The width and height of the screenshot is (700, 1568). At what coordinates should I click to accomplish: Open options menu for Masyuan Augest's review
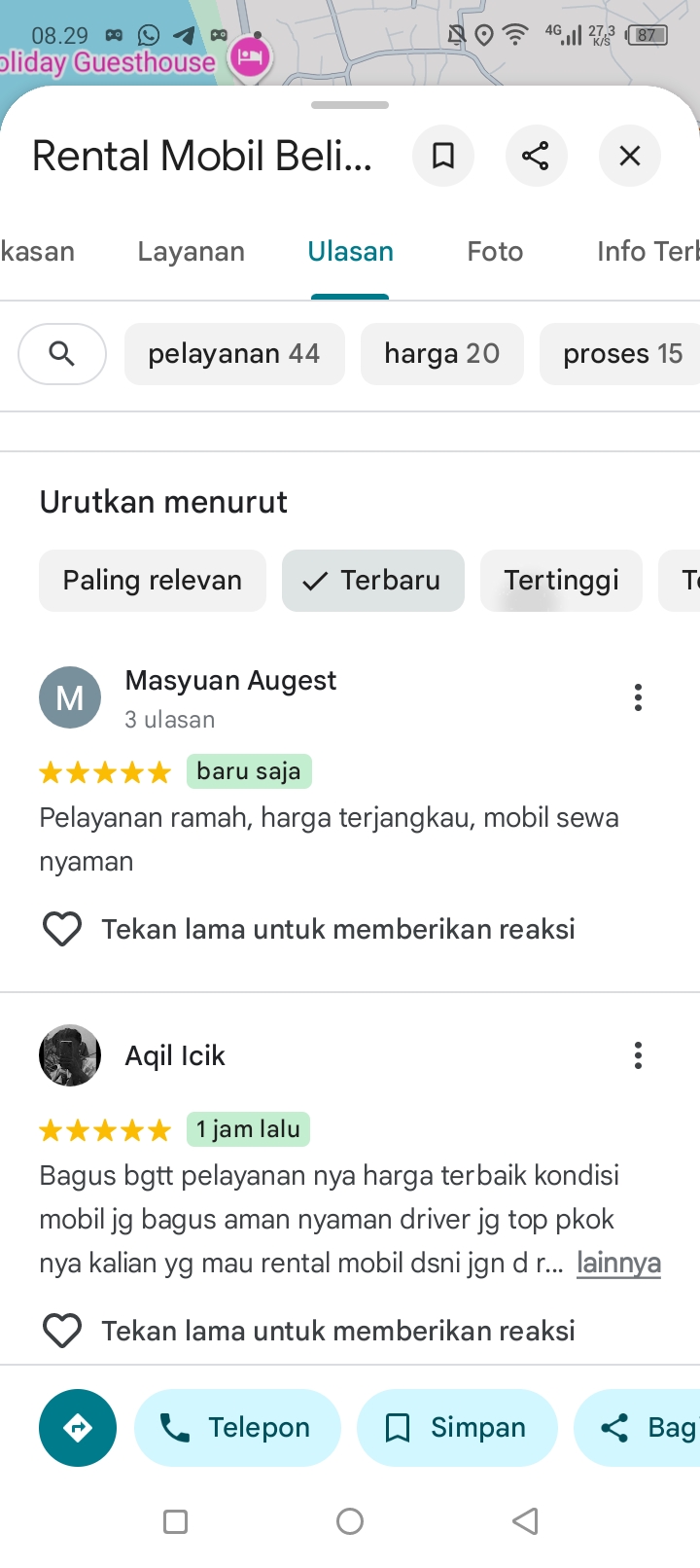click(638, 697)
